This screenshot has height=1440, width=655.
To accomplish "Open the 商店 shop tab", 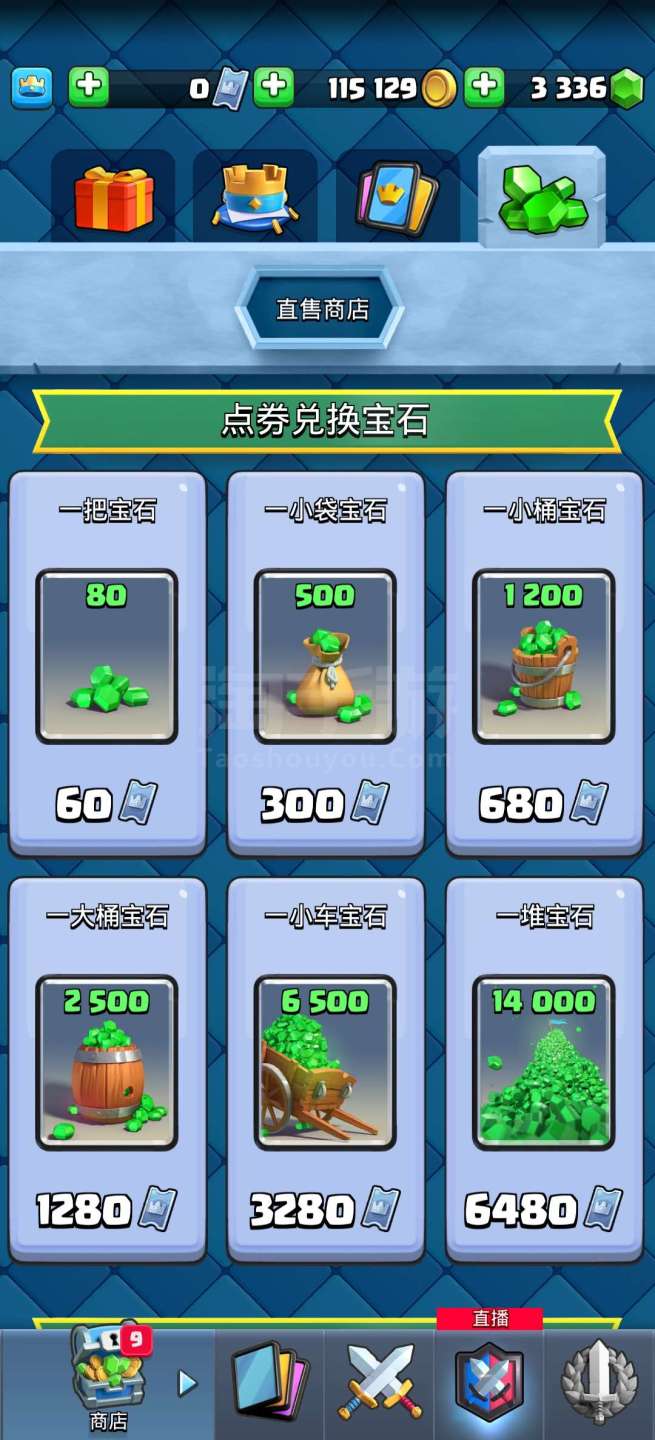I will tap(108, 1383).
